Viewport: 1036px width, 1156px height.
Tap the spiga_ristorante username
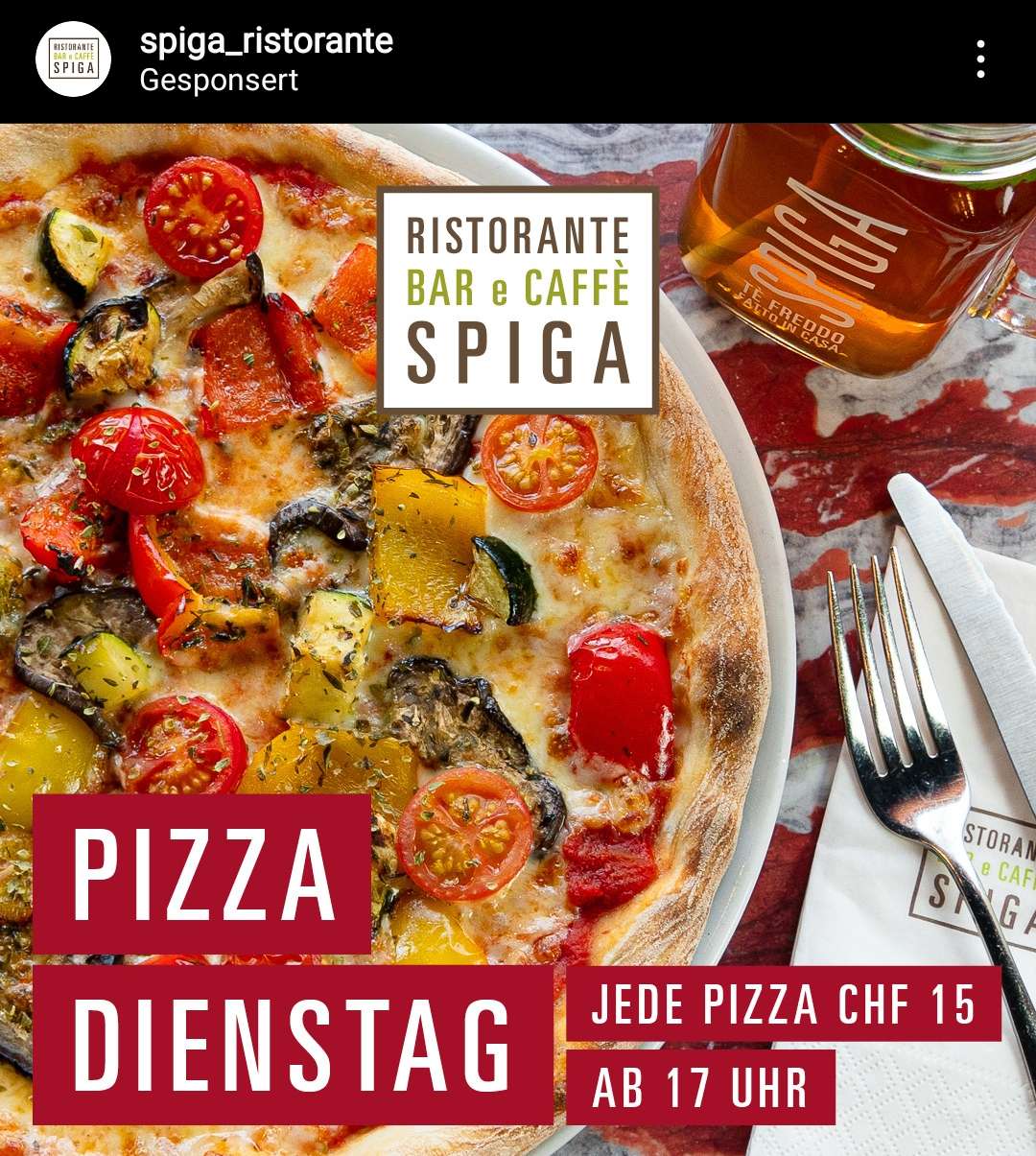tap(266, 41)
